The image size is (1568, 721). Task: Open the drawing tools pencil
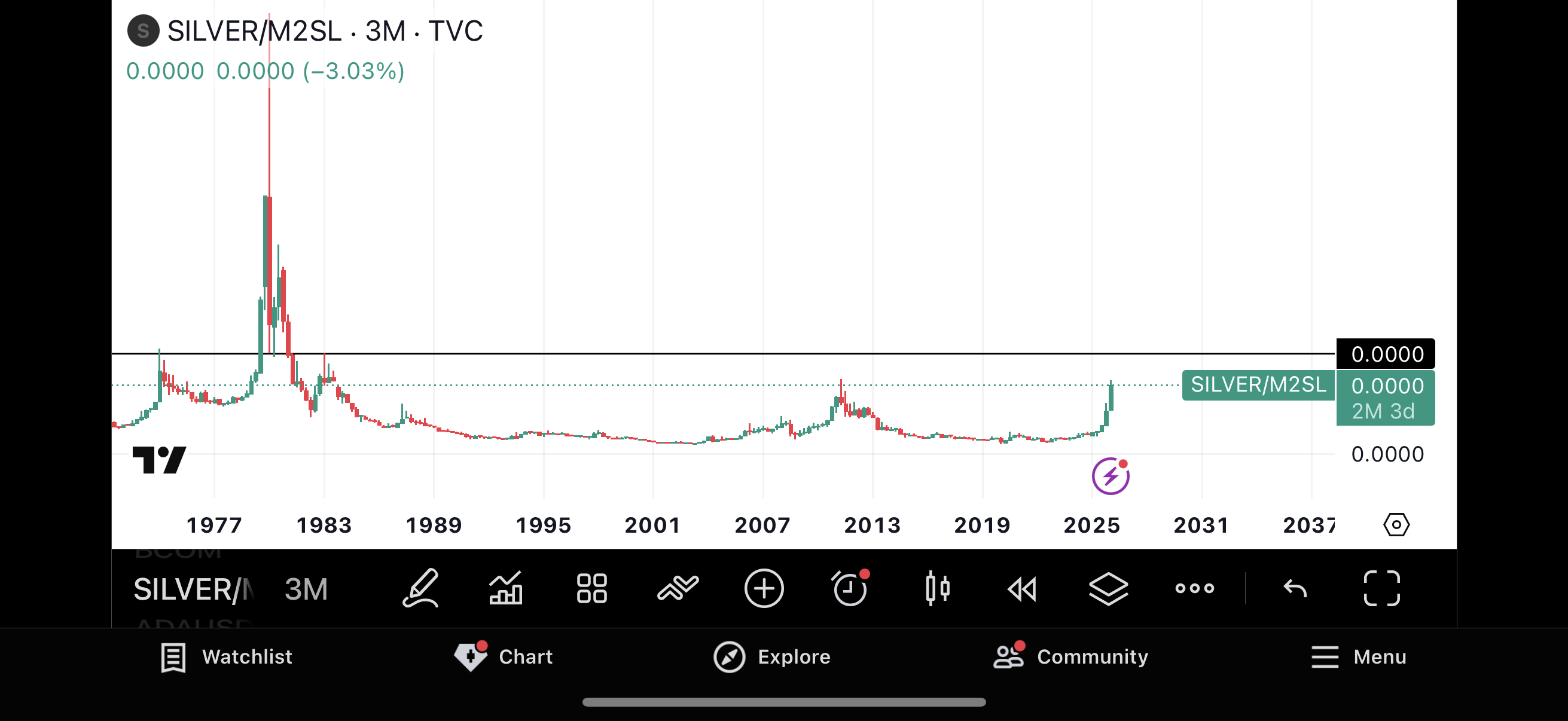point(420,588)
